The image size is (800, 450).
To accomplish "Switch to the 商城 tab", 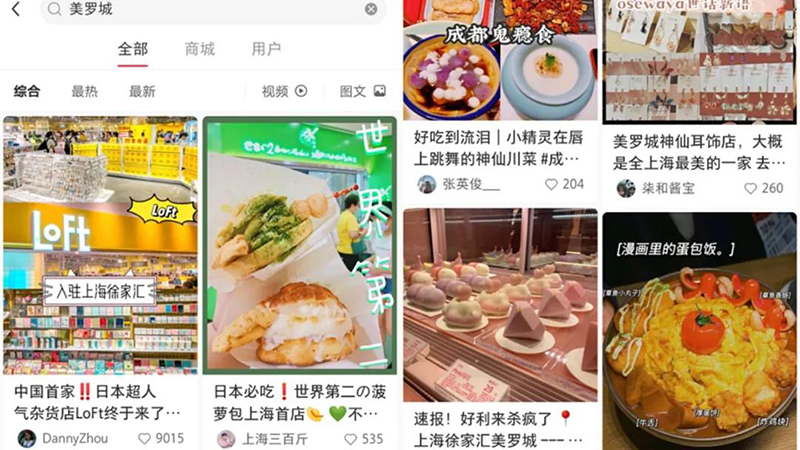I will click(x=200, y=49).
